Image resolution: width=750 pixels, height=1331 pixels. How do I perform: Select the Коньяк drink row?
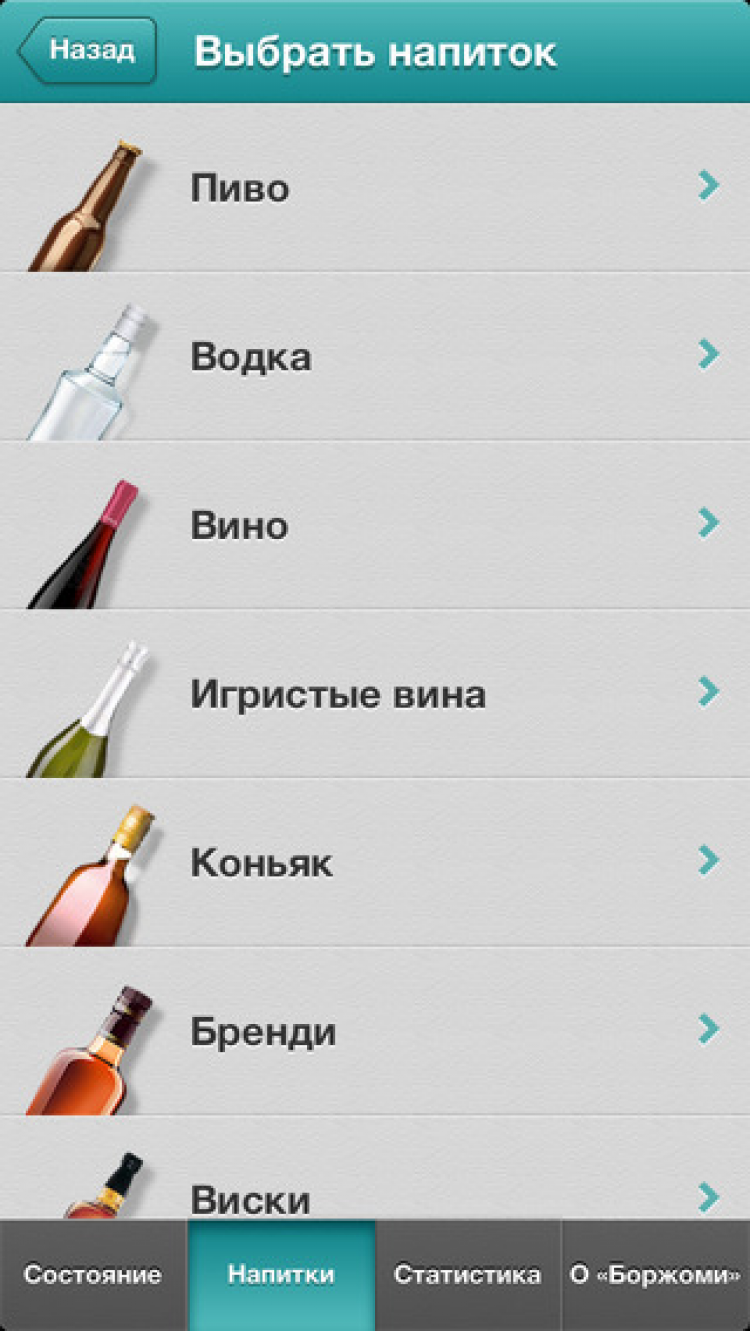point(375,862)
